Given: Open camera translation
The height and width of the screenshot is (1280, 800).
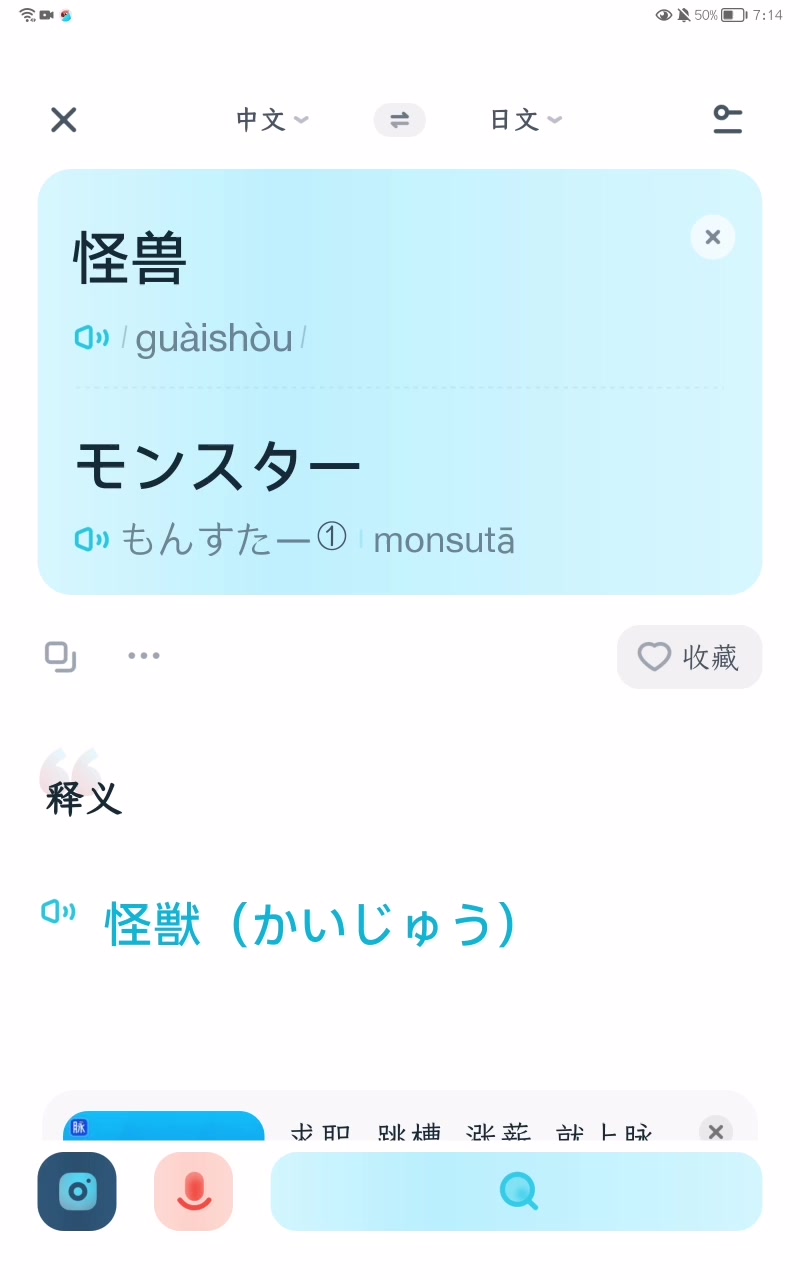Looking at the screenshot, I should (77, 1191).
